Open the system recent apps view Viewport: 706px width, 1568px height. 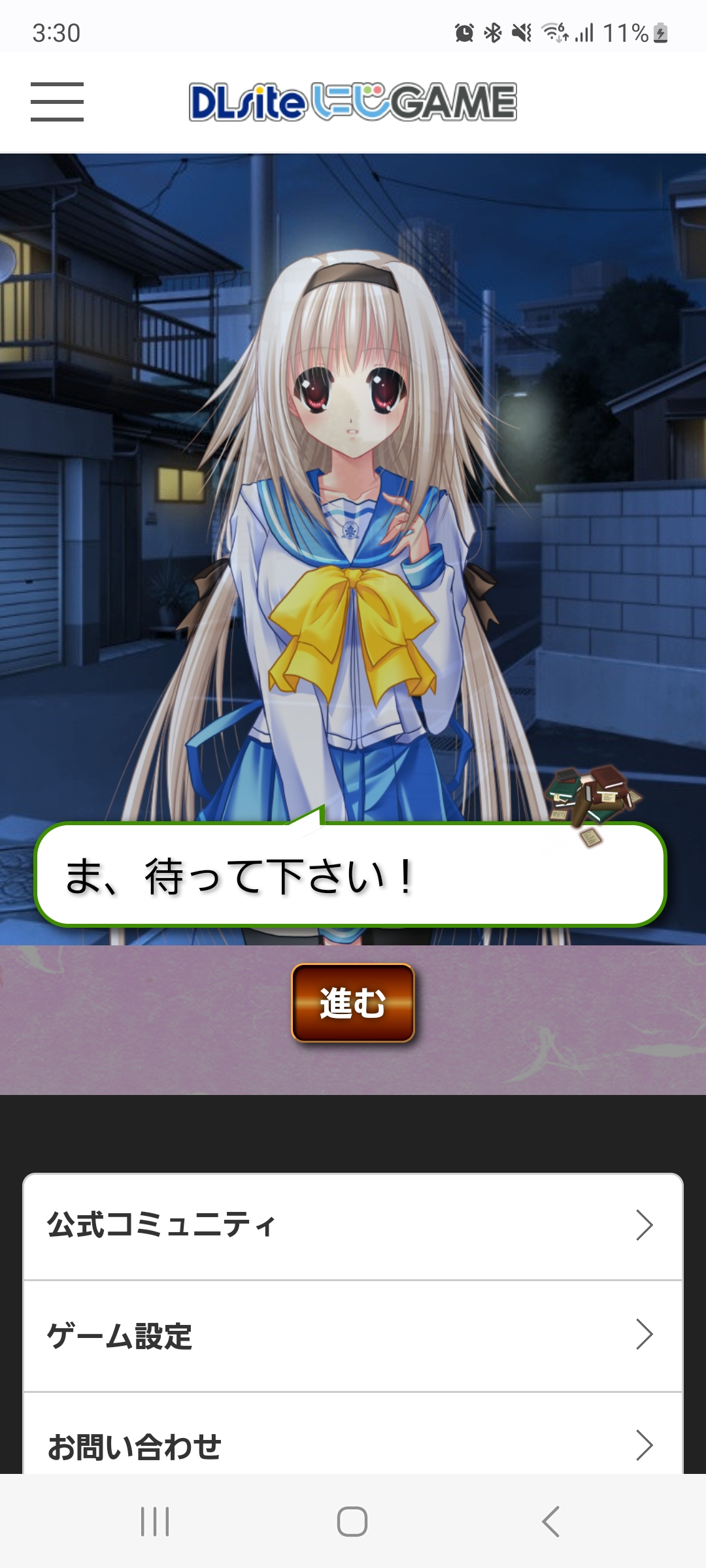coord(155,1521)
